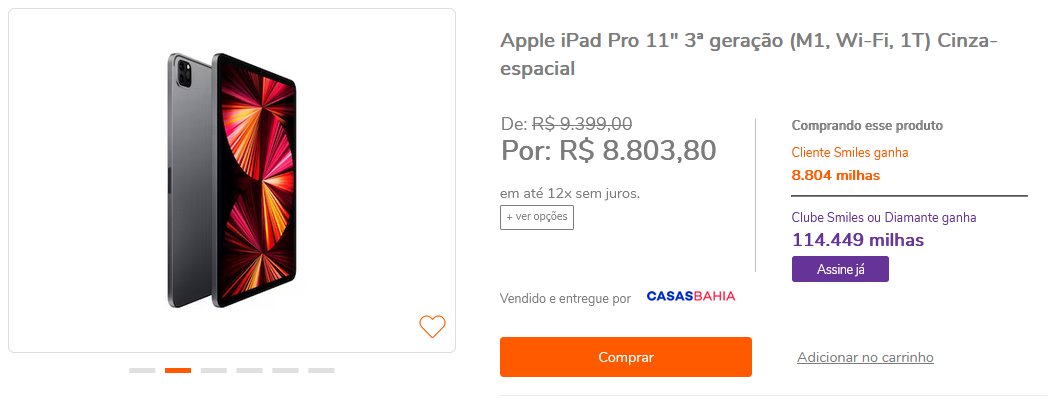Expand installment options with + ver opções
This screenshot has width=1055, height=403.
(537, 217)
